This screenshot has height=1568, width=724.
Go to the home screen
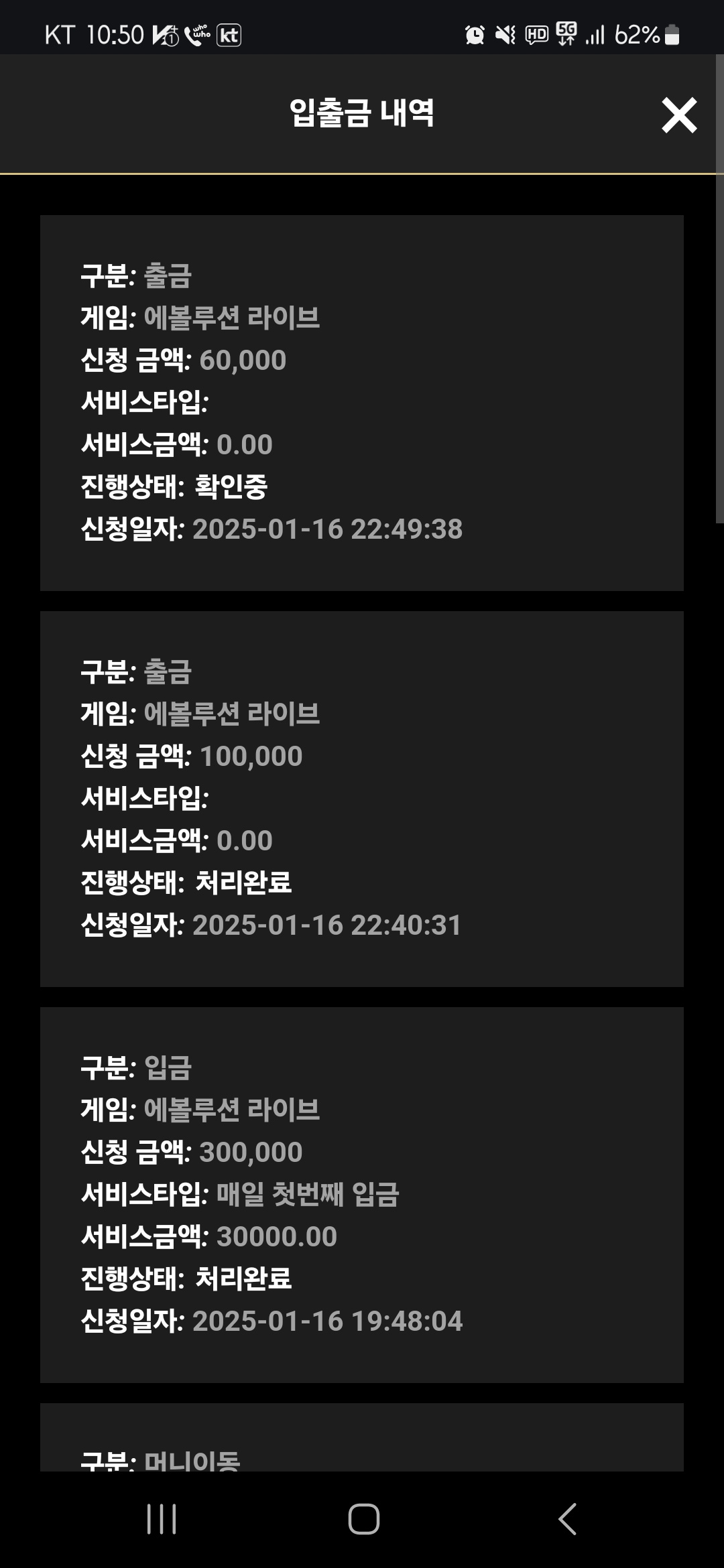(364, 1519)
